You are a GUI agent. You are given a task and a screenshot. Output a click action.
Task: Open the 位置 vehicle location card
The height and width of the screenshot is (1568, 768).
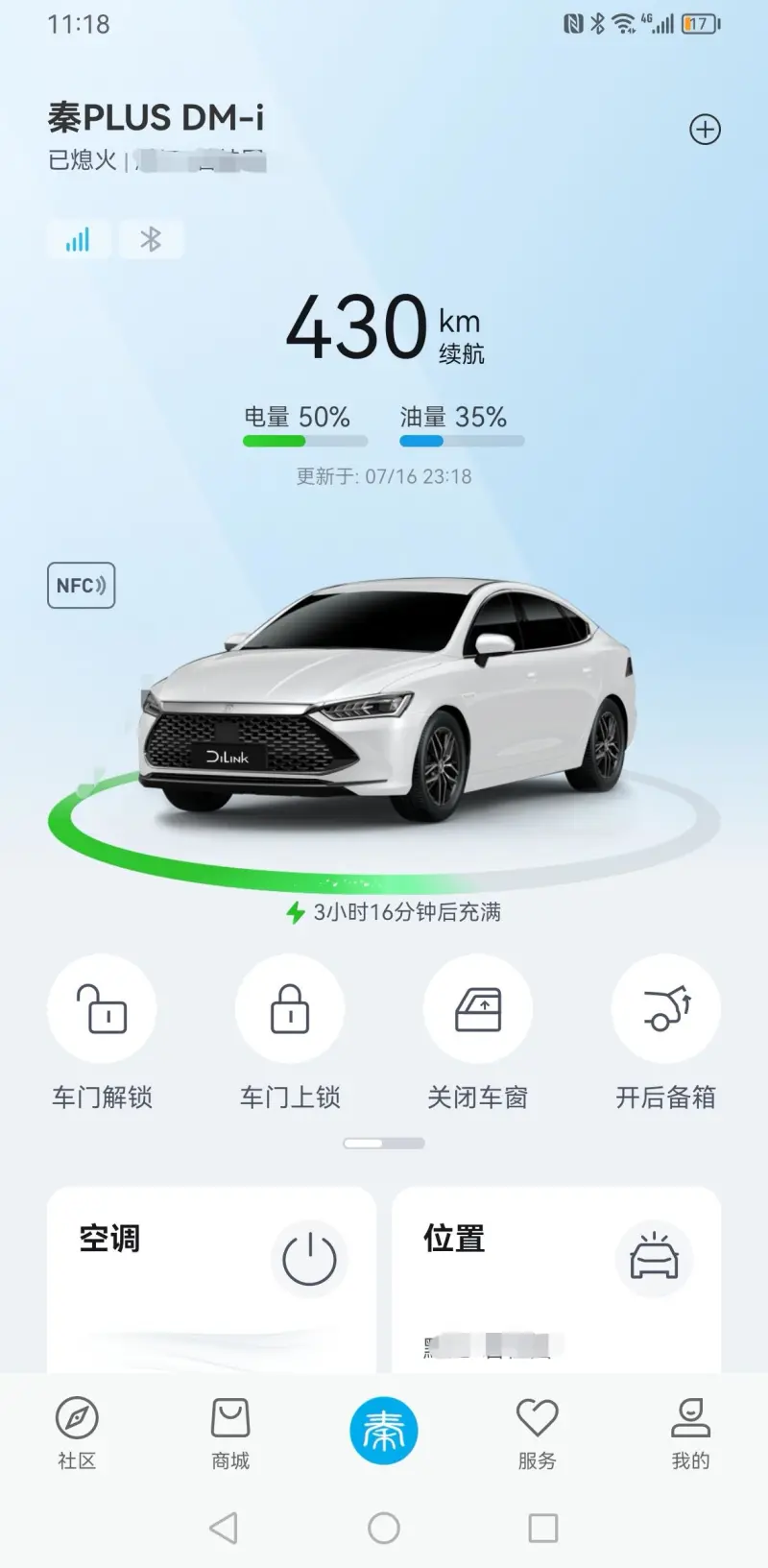coord(555,1277)
